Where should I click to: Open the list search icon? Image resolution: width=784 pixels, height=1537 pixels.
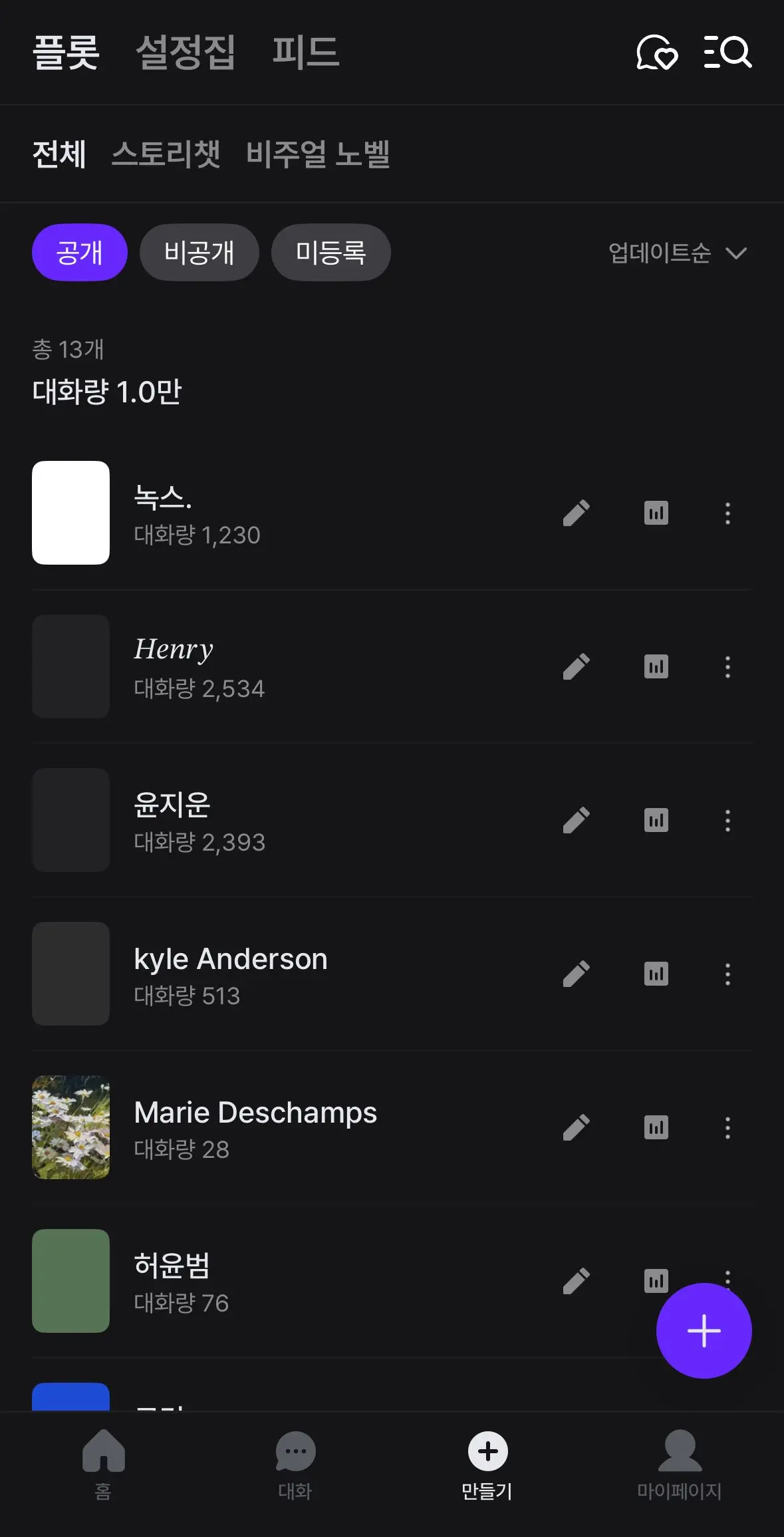tap(727, 53)
